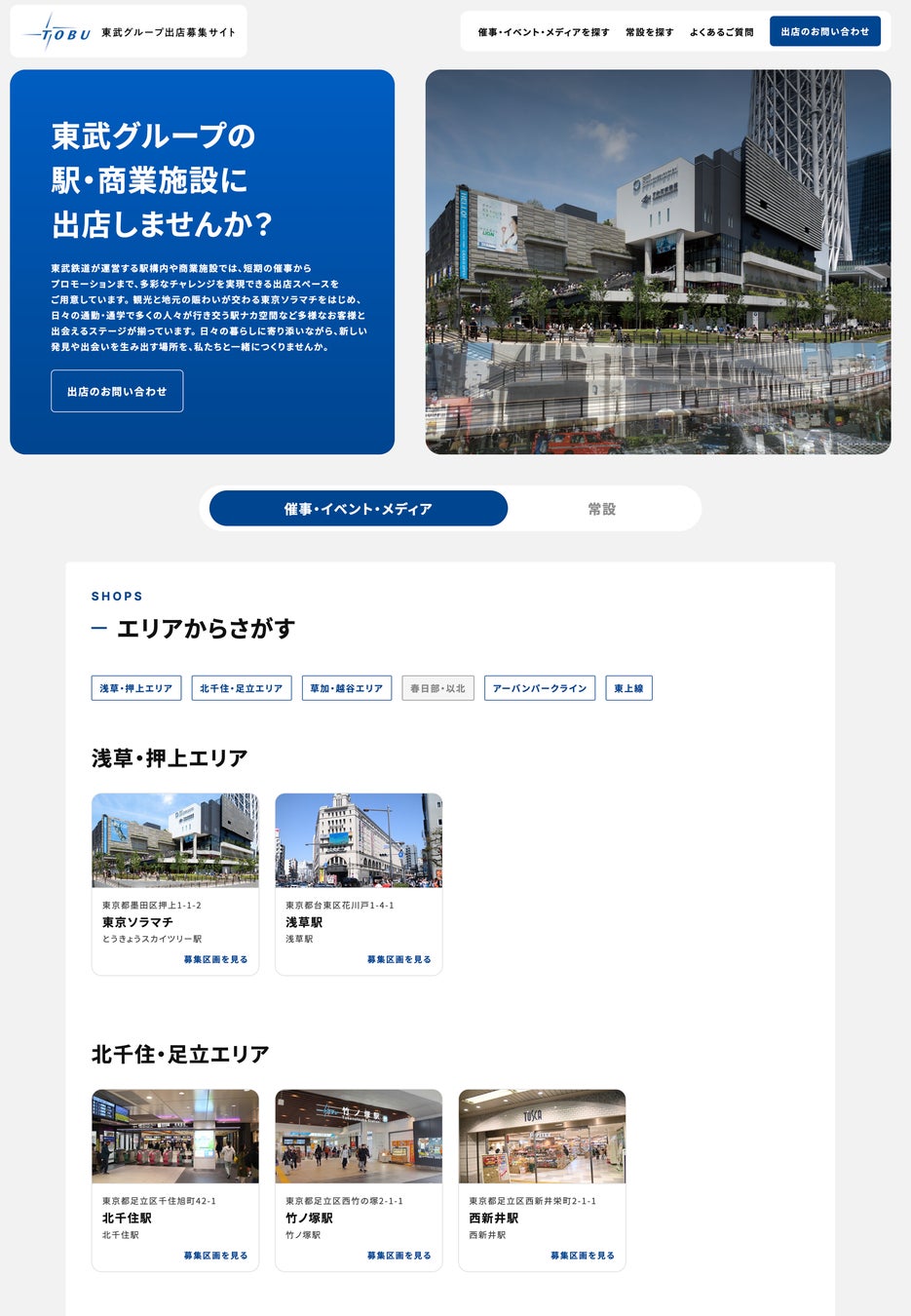The height and width of the screenshot is (1316, 911).
Task: Filter shops by アーバンパークライン
Action: (540, 687)
